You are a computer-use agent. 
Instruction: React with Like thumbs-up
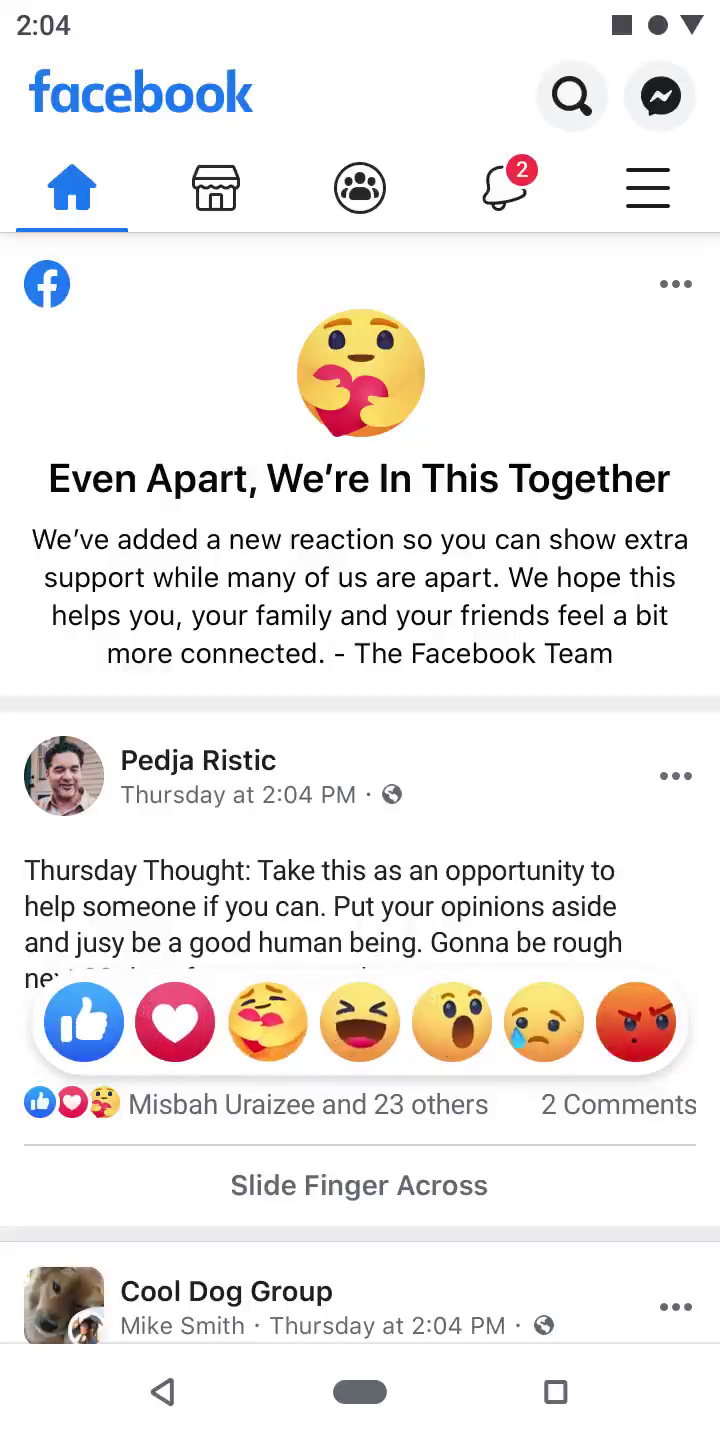pyautogui.click(x=84, y=1022)
